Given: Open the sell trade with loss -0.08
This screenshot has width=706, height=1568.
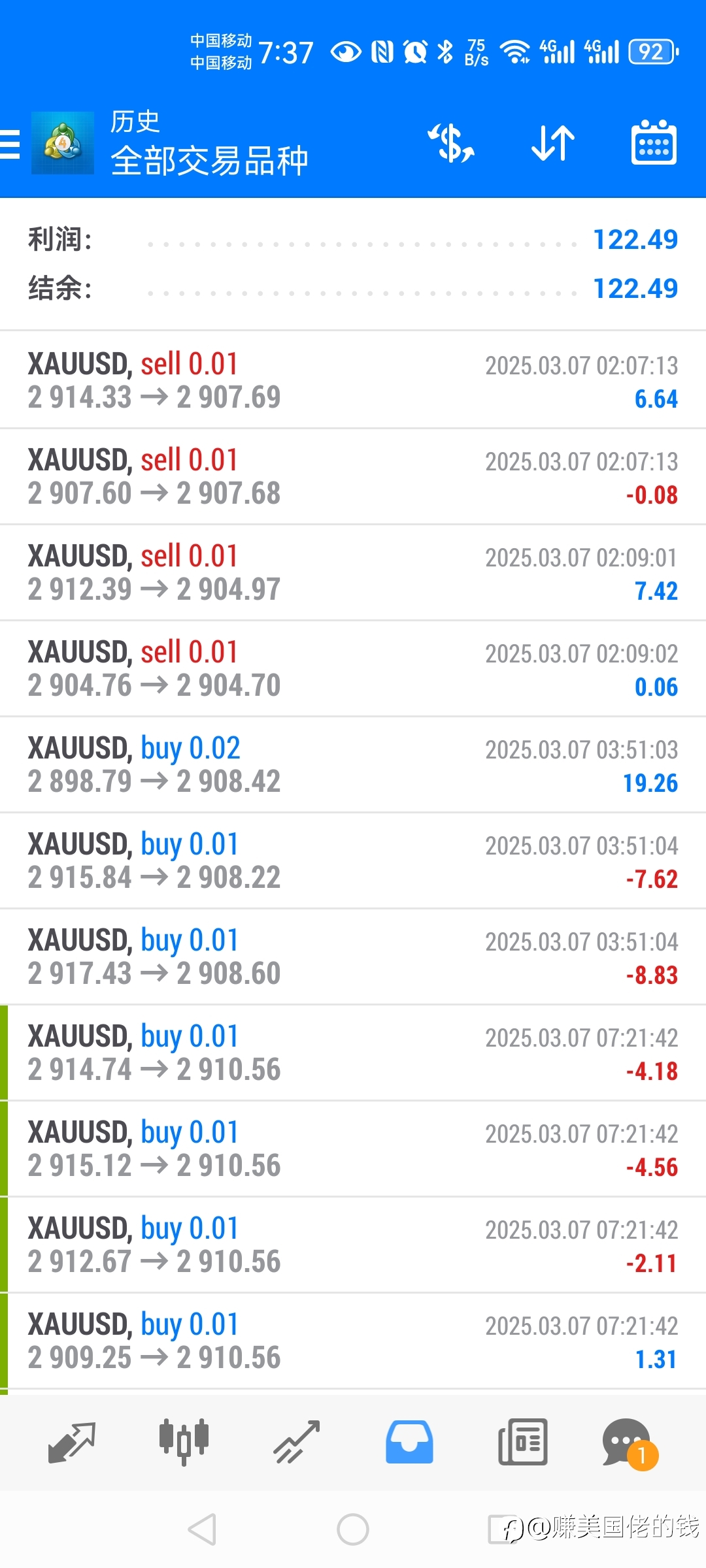Looking at the screenshot, I should 353,476.
